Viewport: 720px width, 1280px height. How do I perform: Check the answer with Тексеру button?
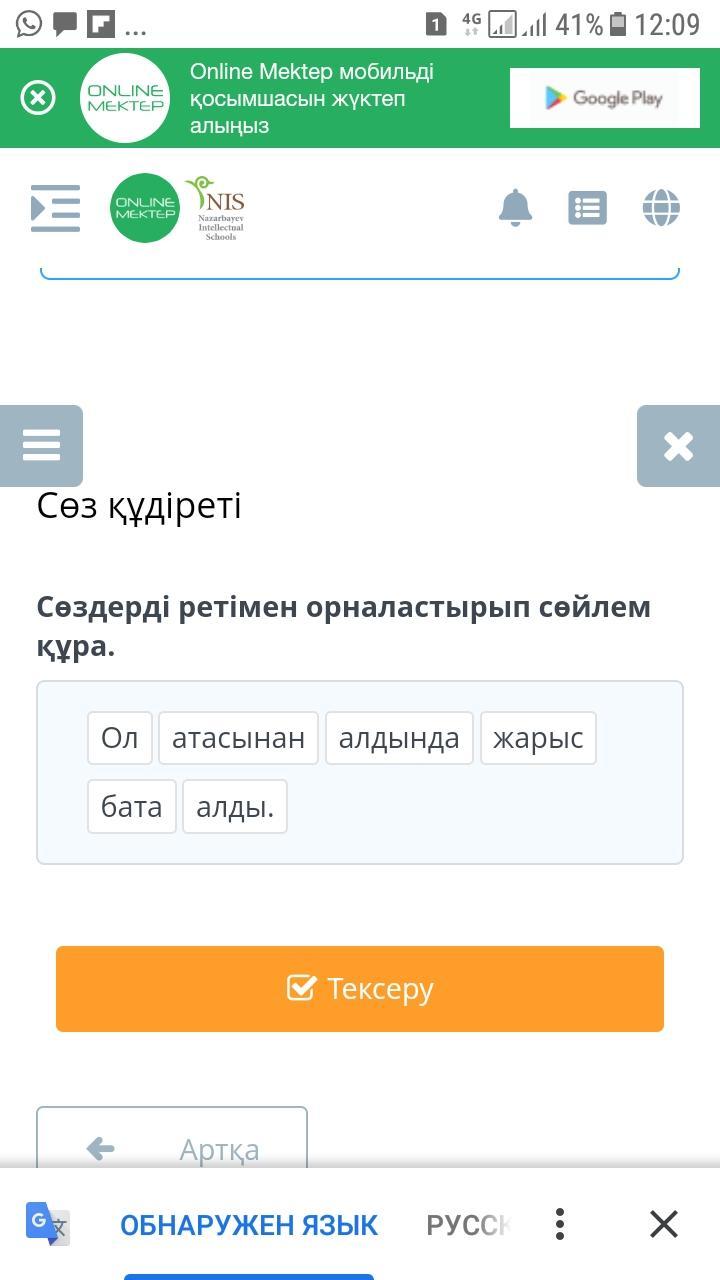point(360,988)
